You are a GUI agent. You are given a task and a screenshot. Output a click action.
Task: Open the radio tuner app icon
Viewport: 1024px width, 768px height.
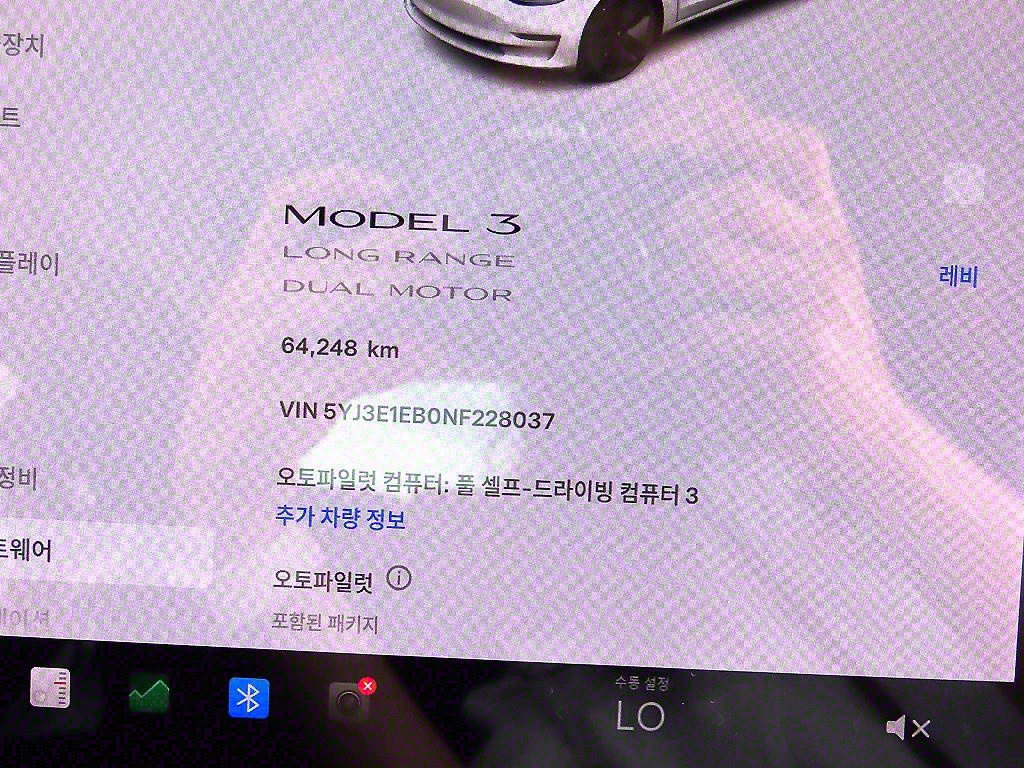[50, 690]
